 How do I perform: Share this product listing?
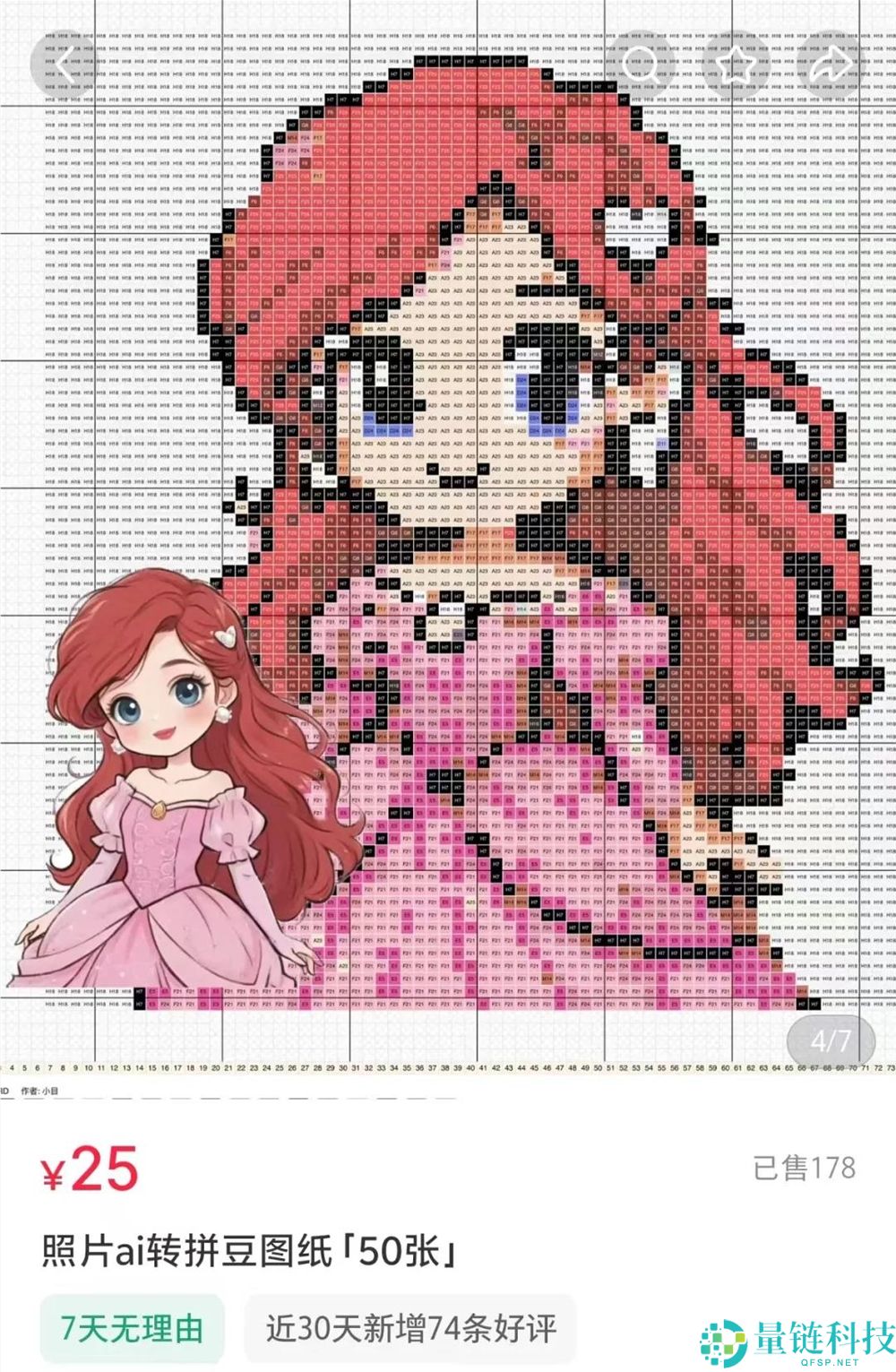(x=831, y=65)
